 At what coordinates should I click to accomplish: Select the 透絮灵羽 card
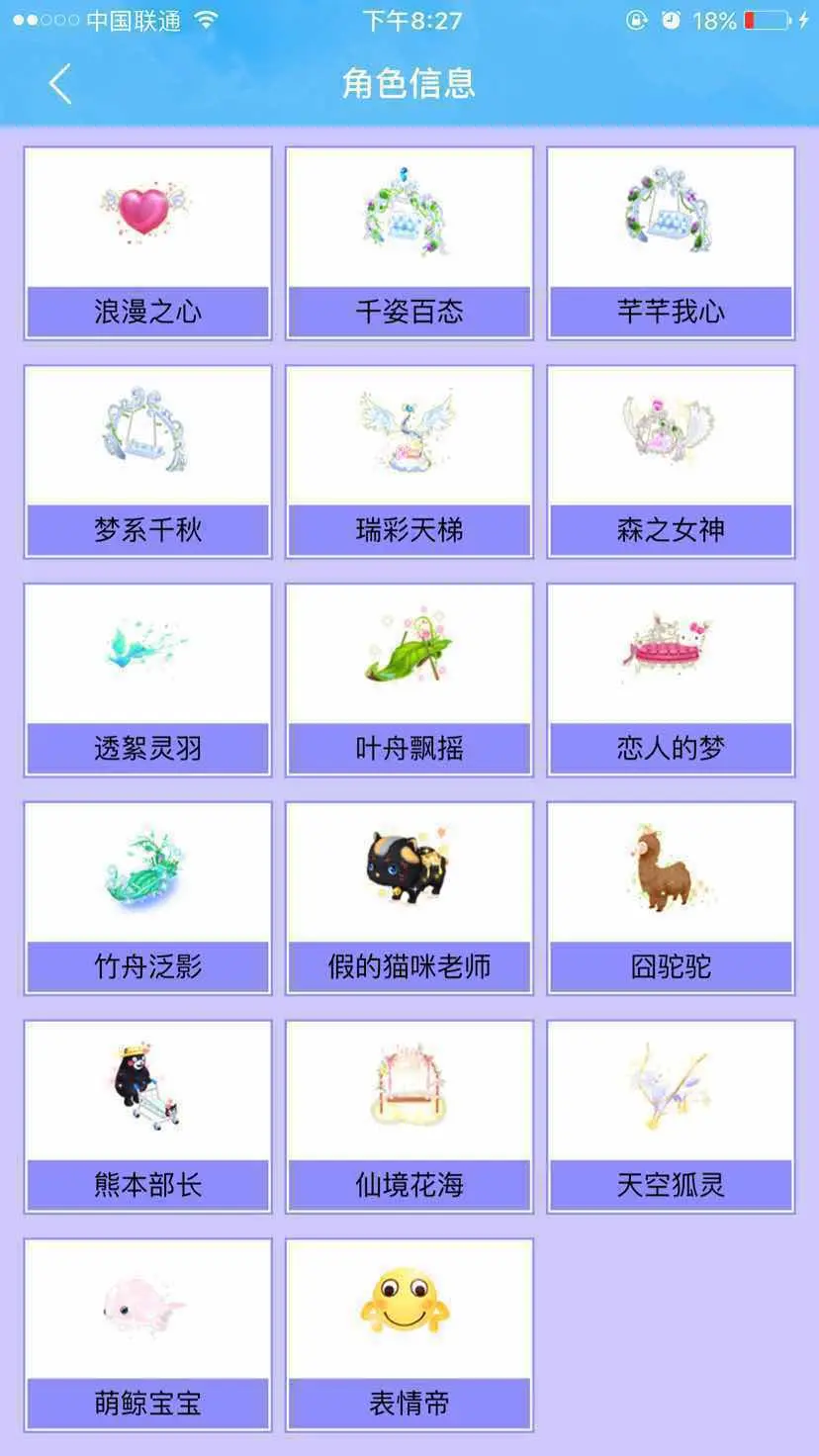[x=147, y=680]
